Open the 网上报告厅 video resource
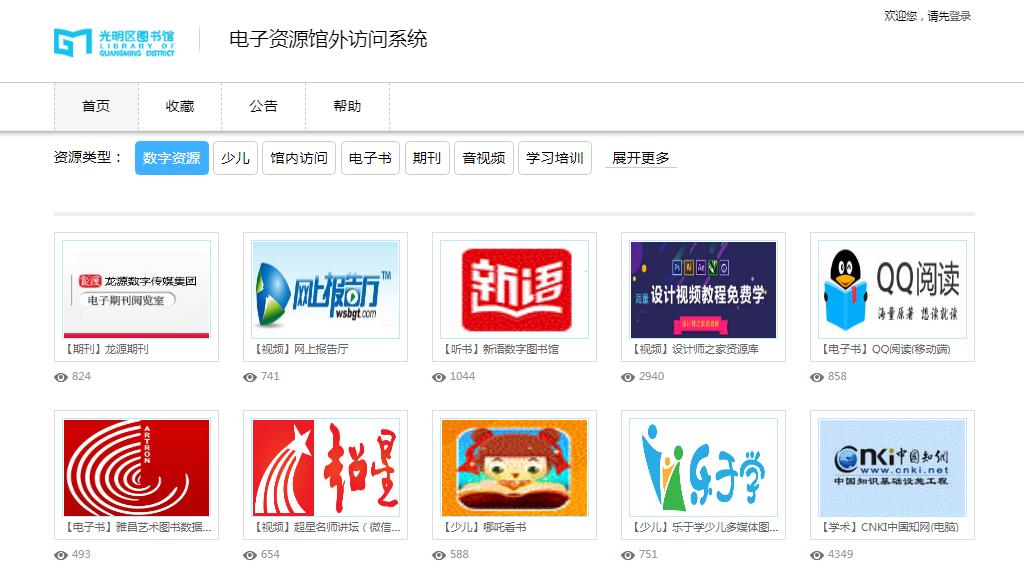Image resolution: width=1024 pixels, height=578 pixels. [x=325, y=289]
